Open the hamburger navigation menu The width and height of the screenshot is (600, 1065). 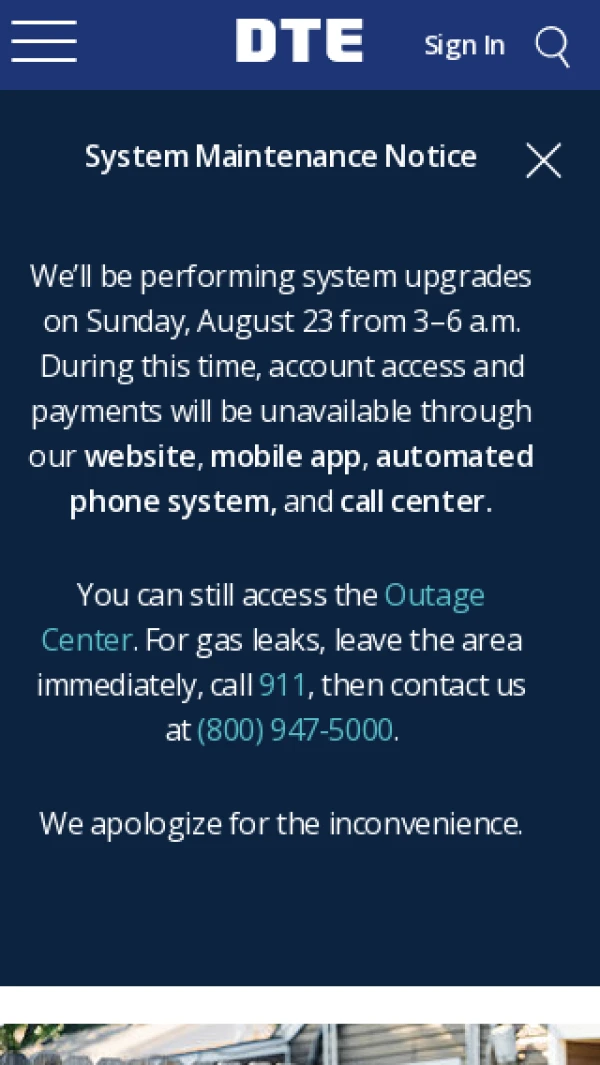pyautogui.click(x=44, y=41)
